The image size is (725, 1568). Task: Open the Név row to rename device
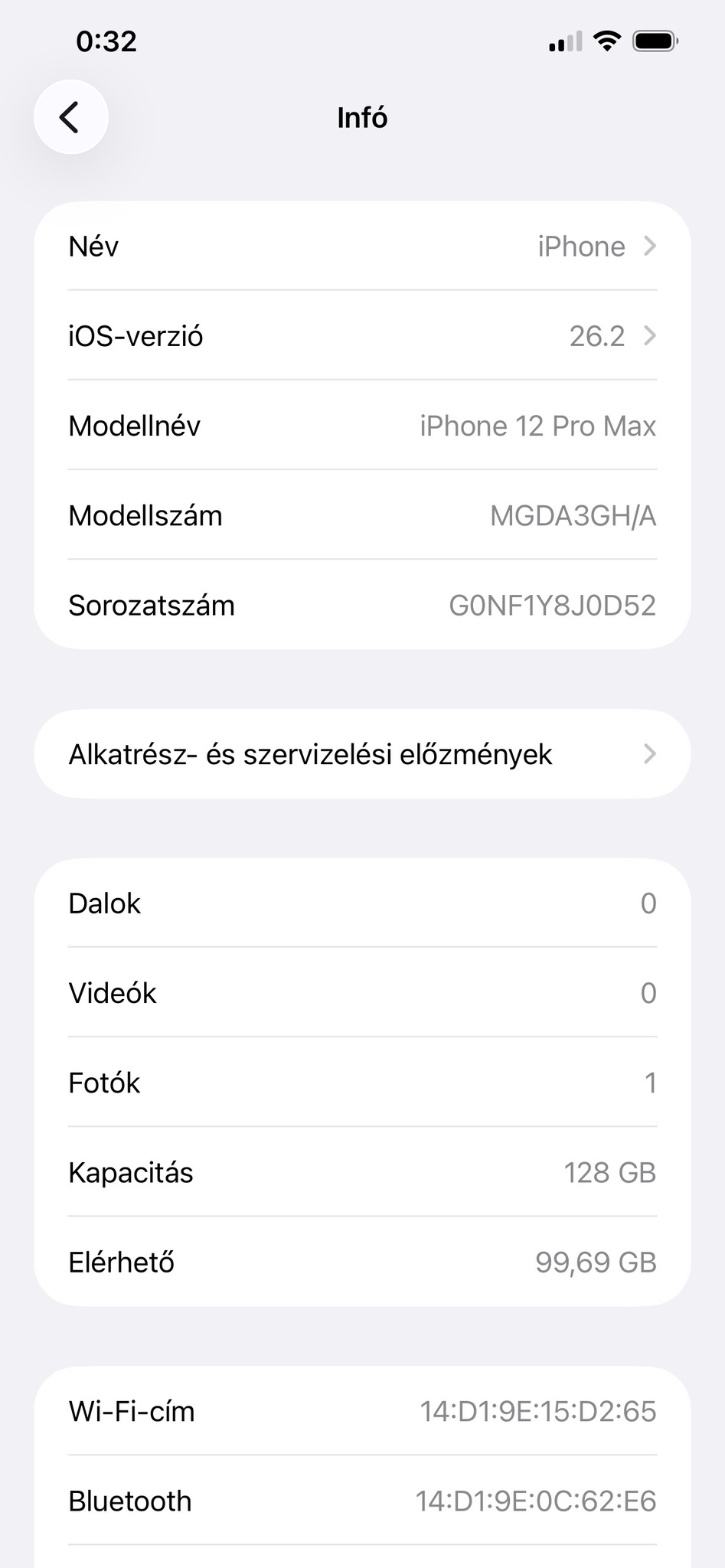coord(362,247)
